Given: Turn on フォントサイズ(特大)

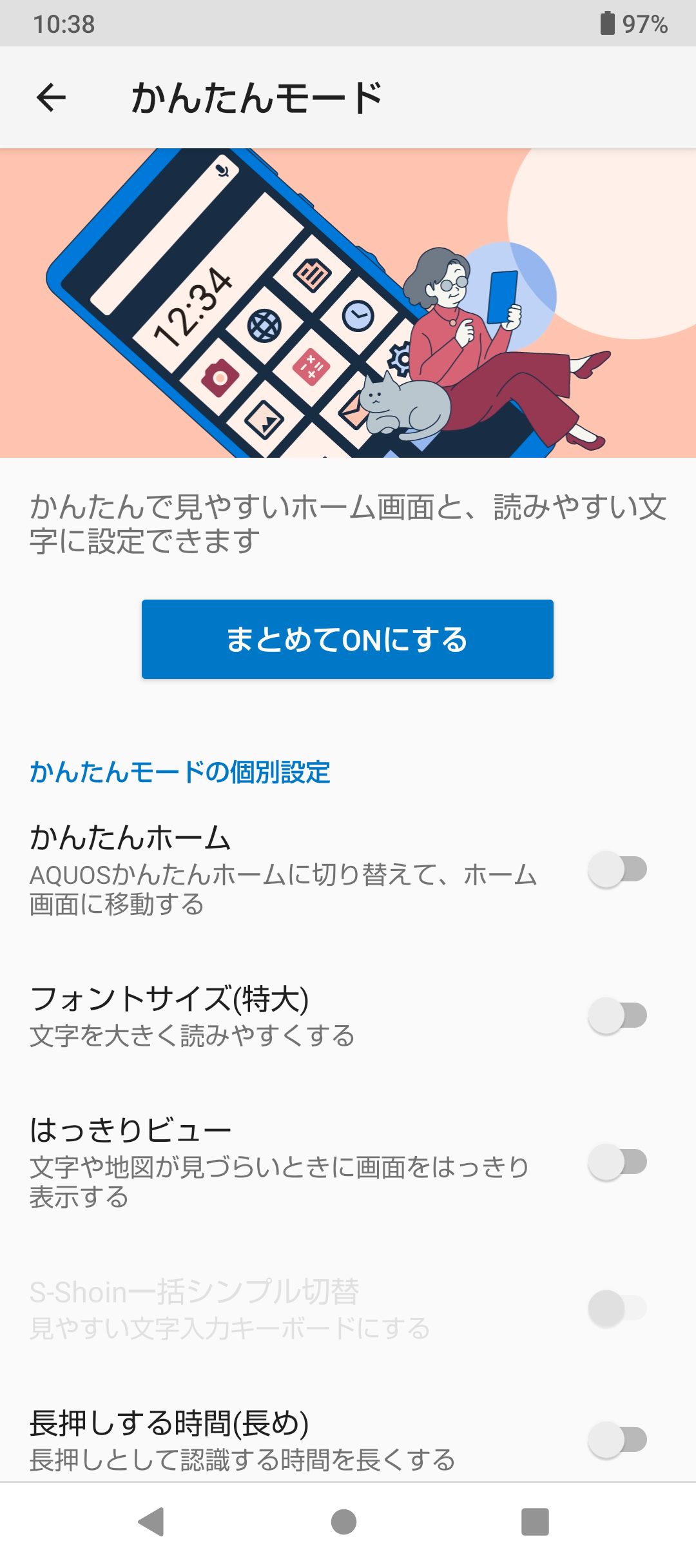Looking at the screenshot, I should coord(617,1016).
